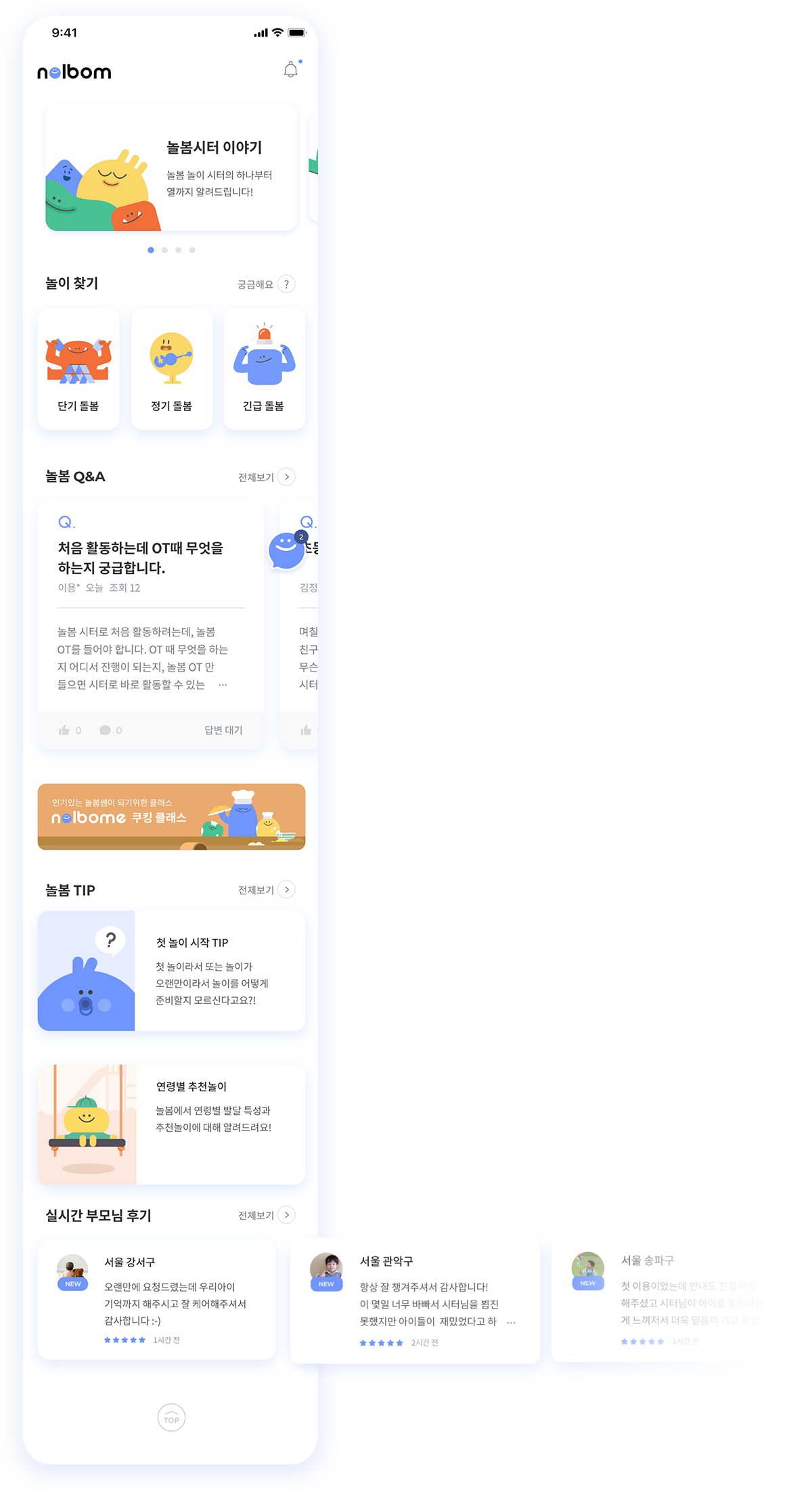812x1494 pixels.
Task: Select the 단기 돌봄 card
Action: [78, 369]
